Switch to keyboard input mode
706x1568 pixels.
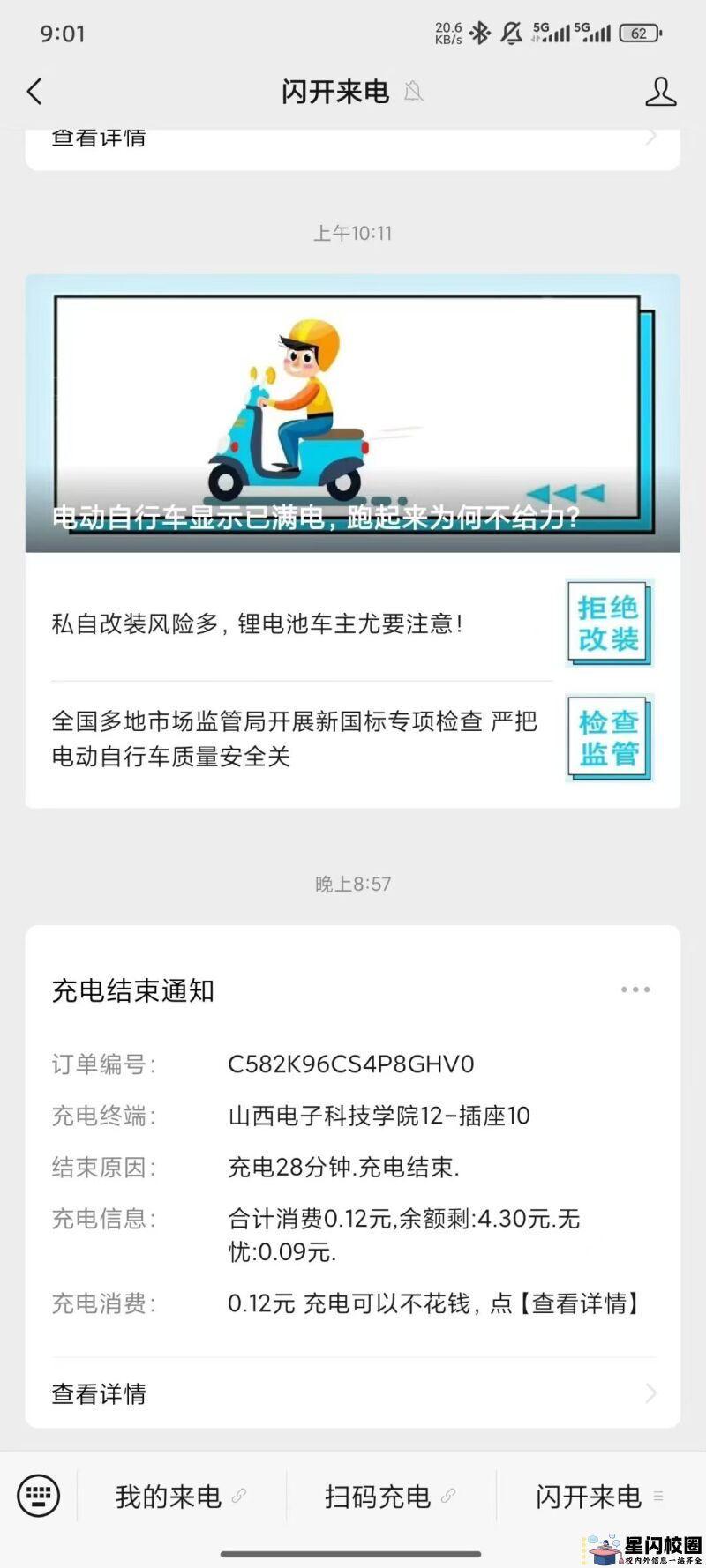coord(39,1496)
